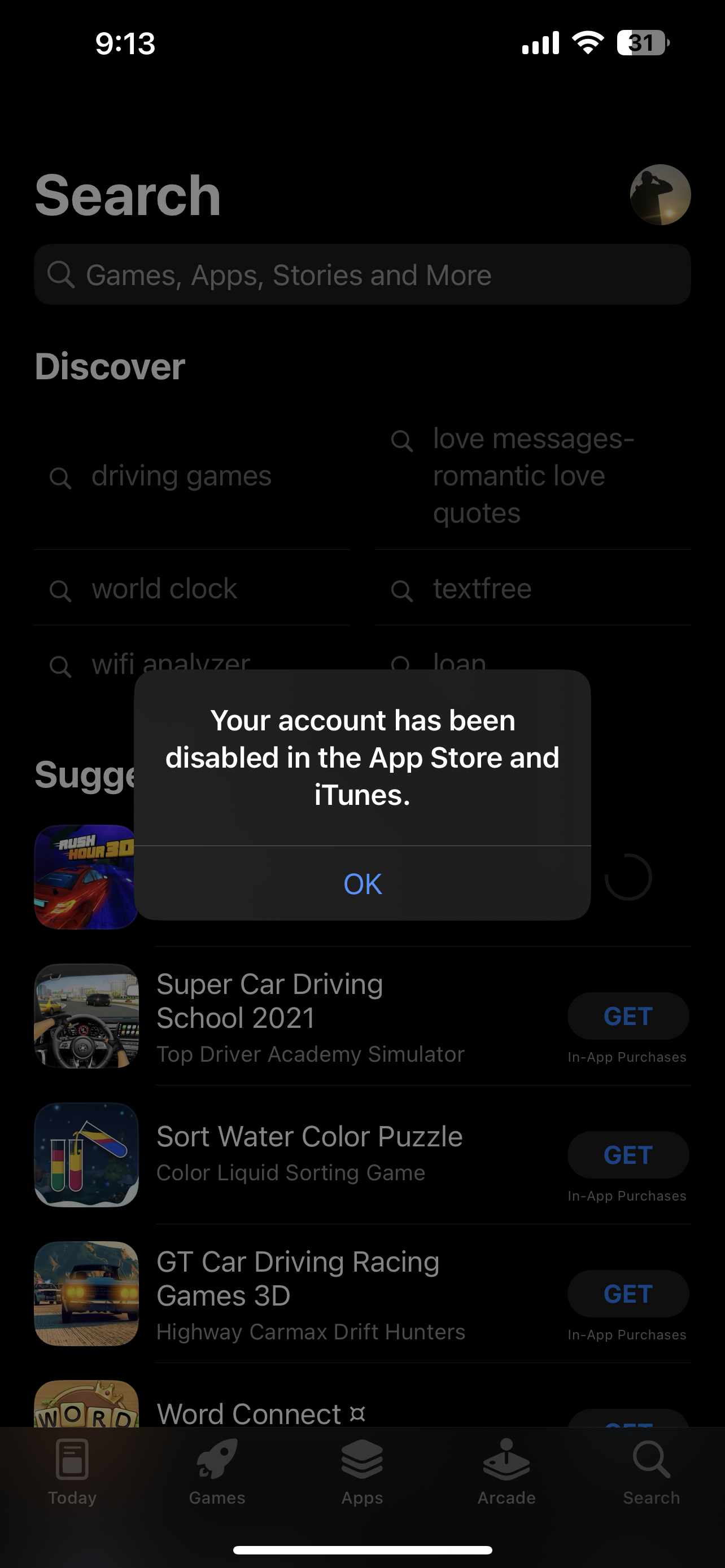Get Super Car Driving School 2021
Screen dimensions: 725x1568
pos(628,1016)
